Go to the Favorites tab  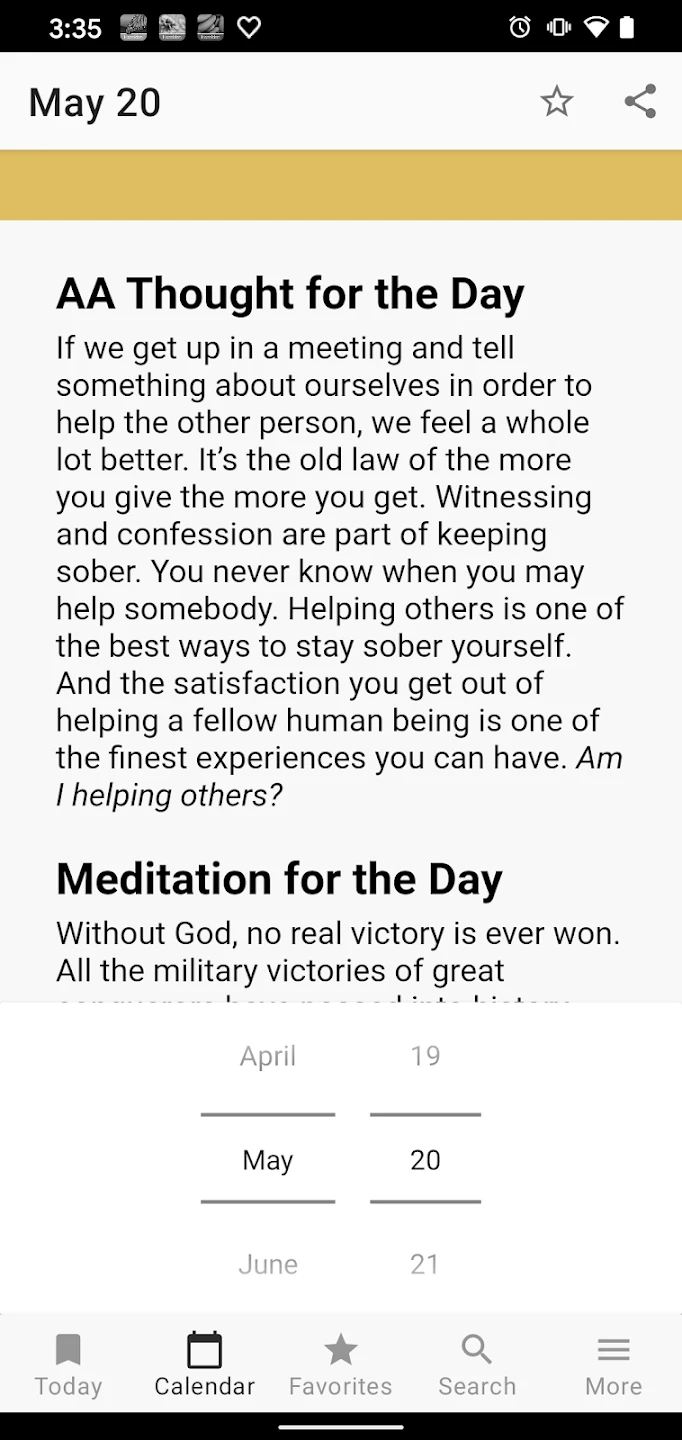pyautogui.click(x=340, y=1364)
